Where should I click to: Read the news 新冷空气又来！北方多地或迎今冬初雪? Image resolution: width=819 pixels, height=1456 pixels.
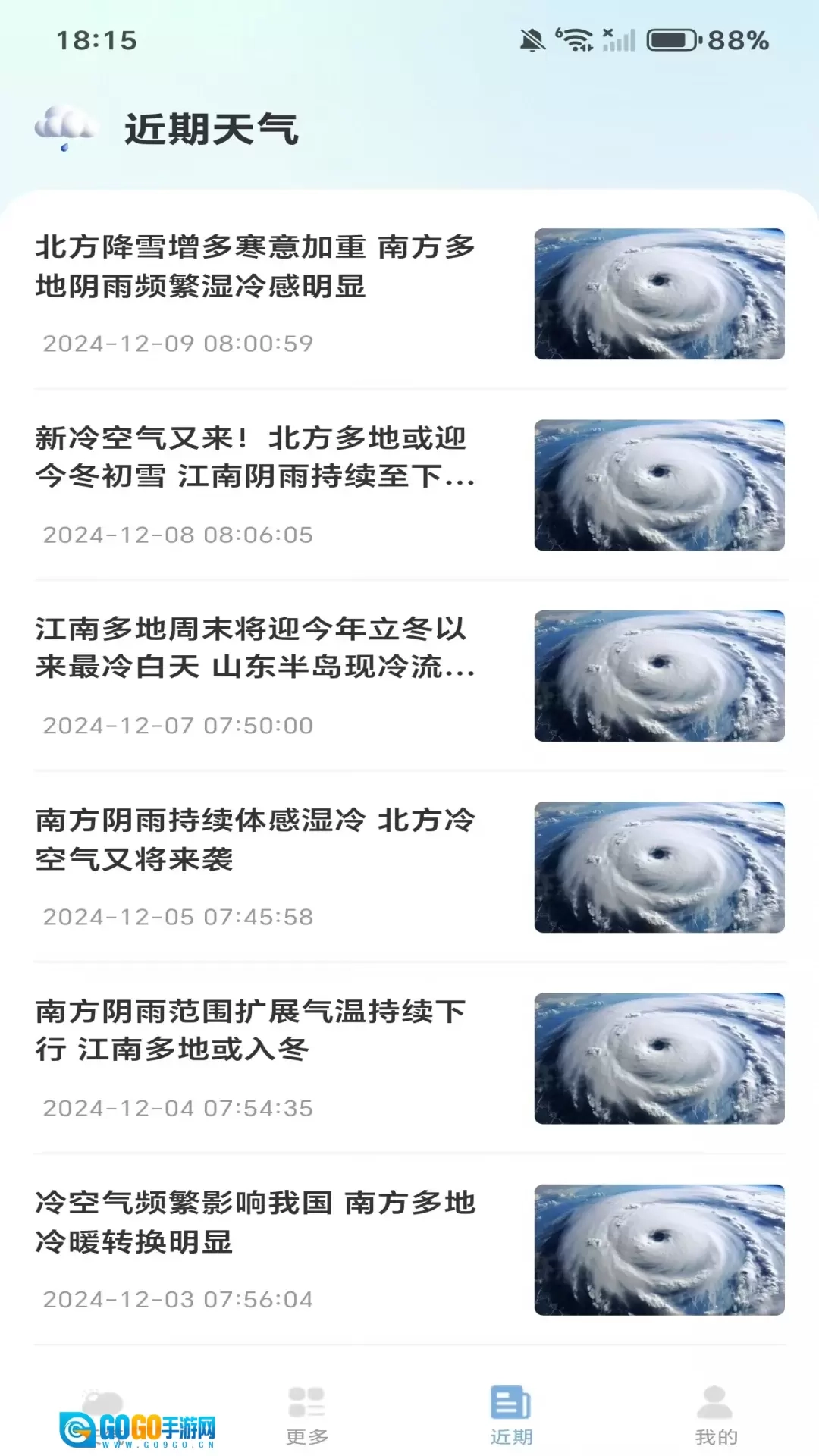pyautogui.click(x=256, y=457)
